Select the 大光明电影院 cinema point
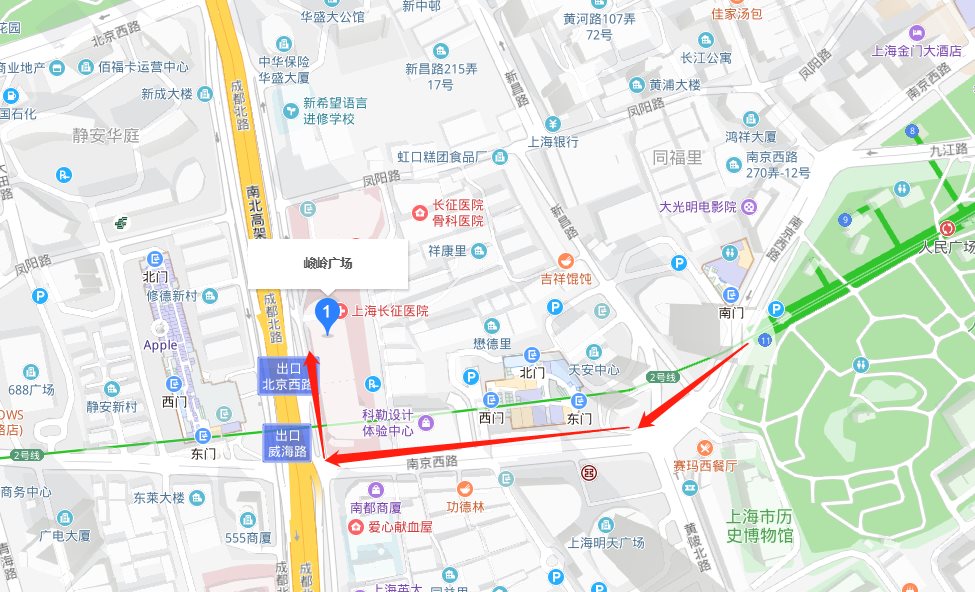Image resolution: width=975 pixels, height=592 pixels. click(x=749, y=207)
